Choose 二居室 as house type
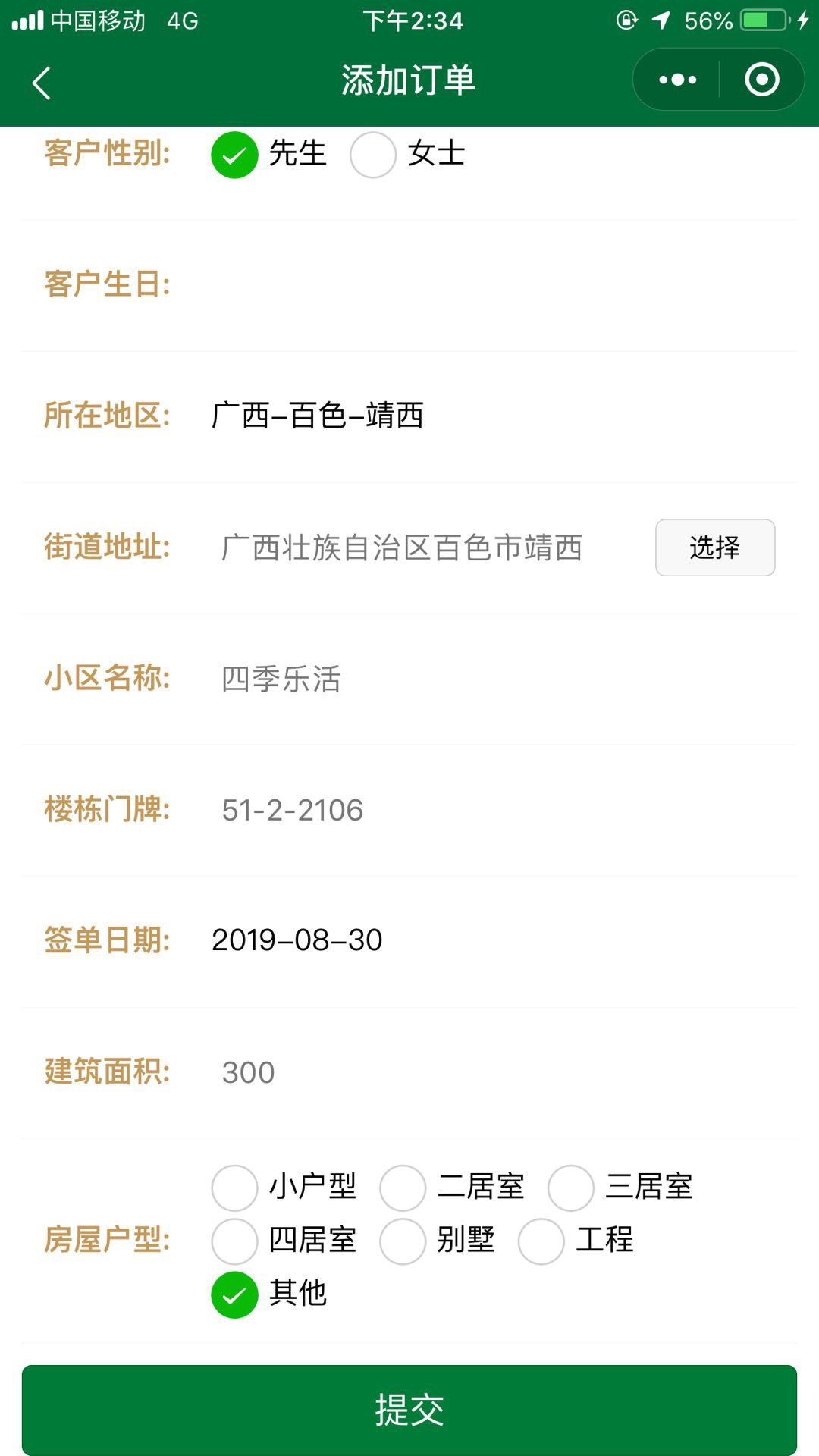The image size is (819, 1456). (403, 1188)
